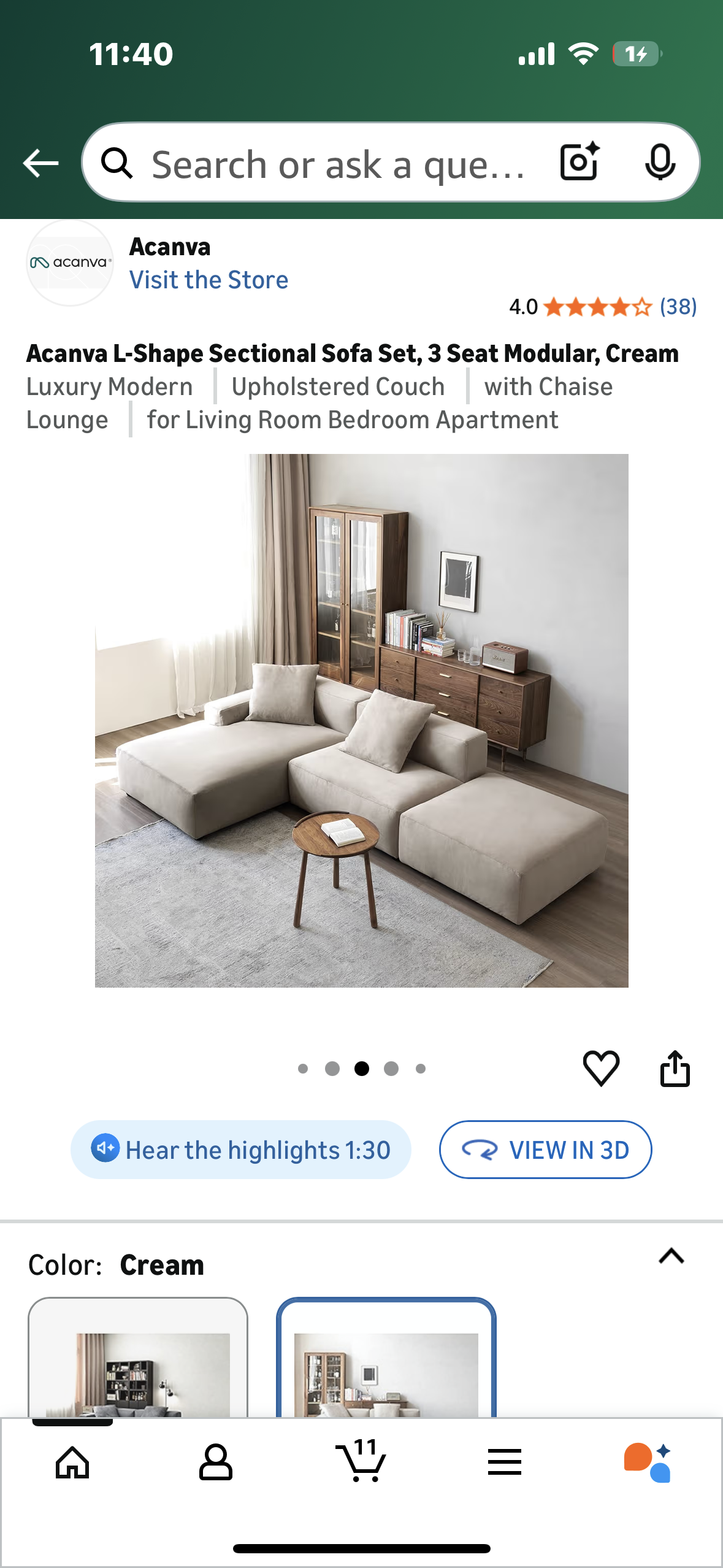The image size is (723, 1568).
Task: Open Visit the Store link
Action: coord(210,280)
